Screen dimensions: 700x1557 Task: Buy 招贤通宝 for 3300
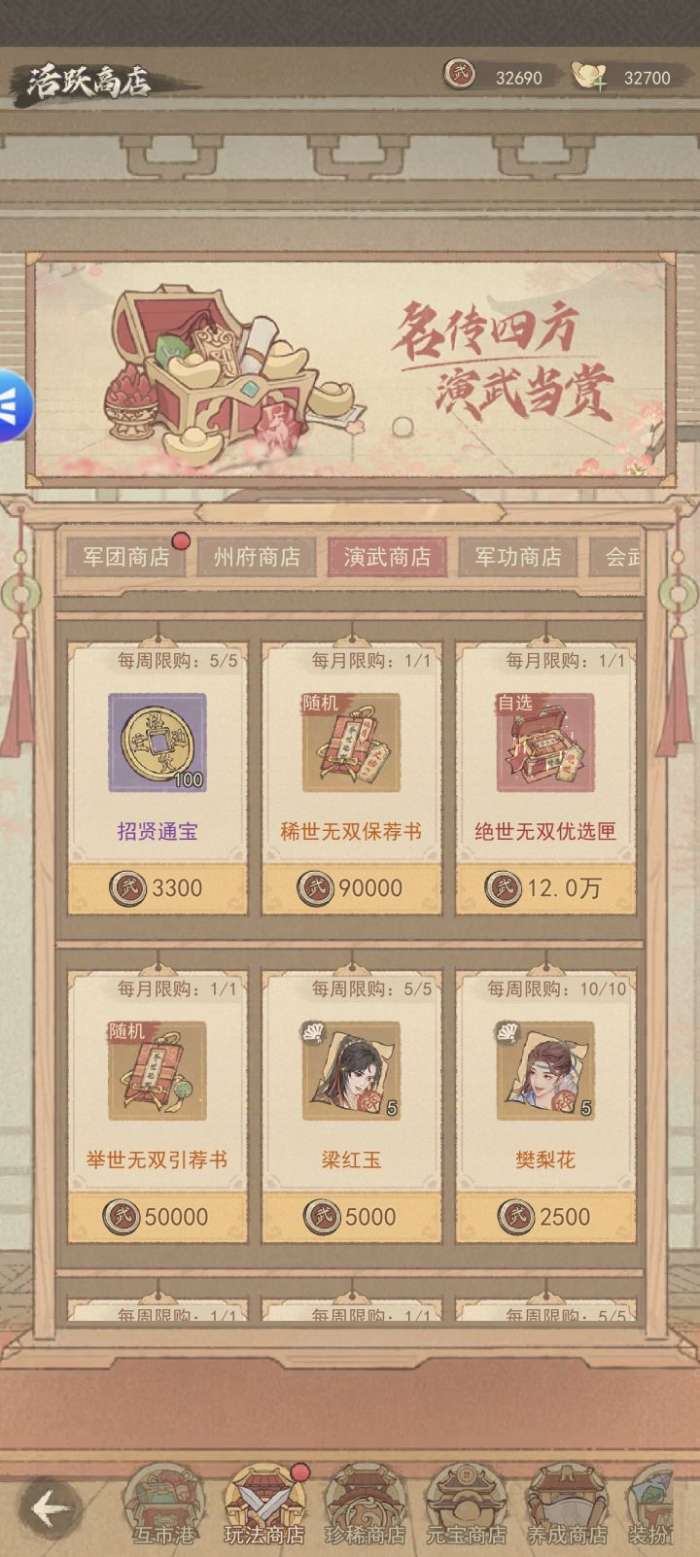157,888
